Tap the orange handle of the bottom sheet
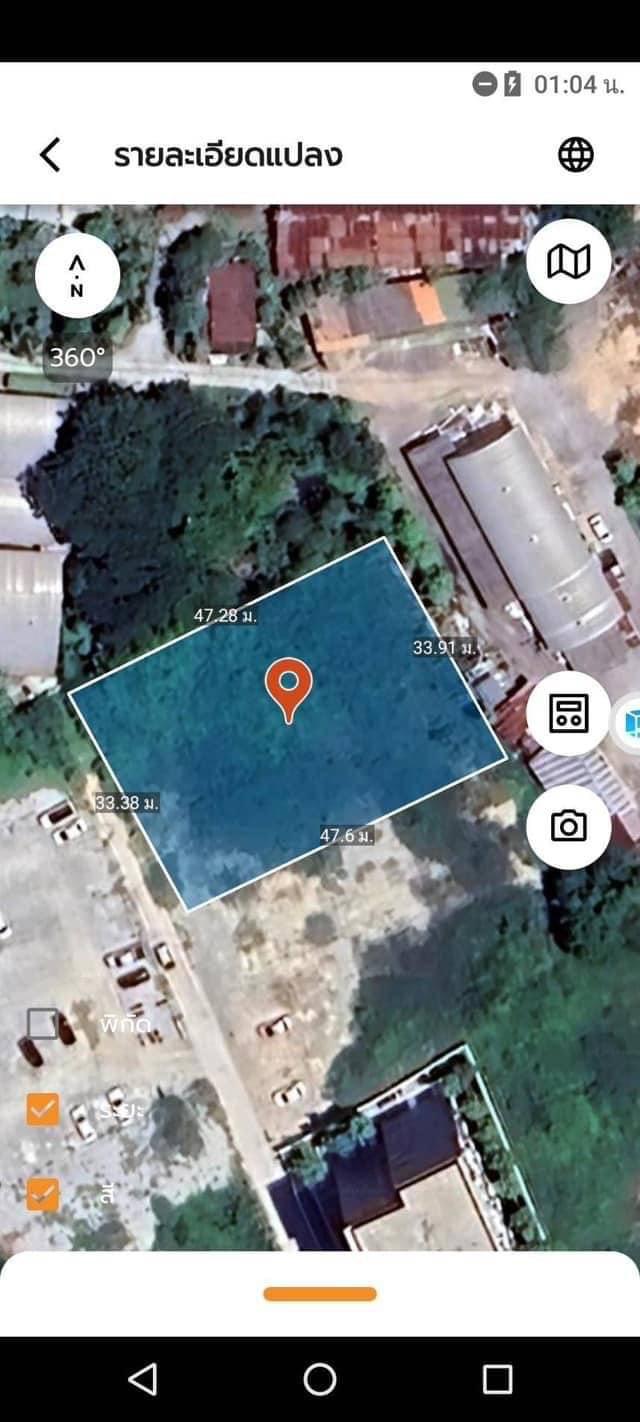The height and width of the screenshot is (1422, 640). coord(320,1294)
